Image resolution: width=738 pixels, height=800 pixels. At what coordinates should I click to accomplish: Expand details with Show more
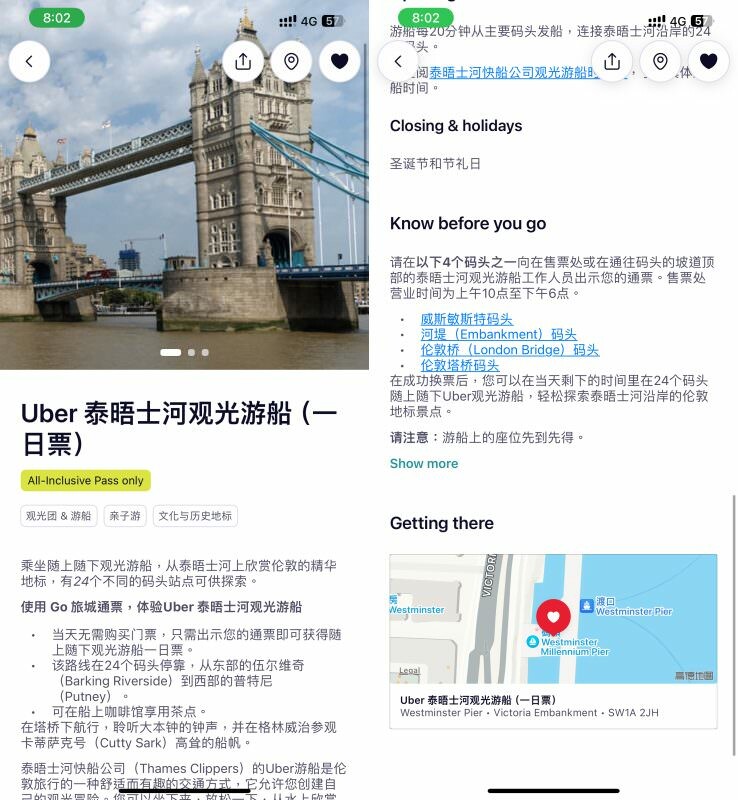click(x=423, y=463)
